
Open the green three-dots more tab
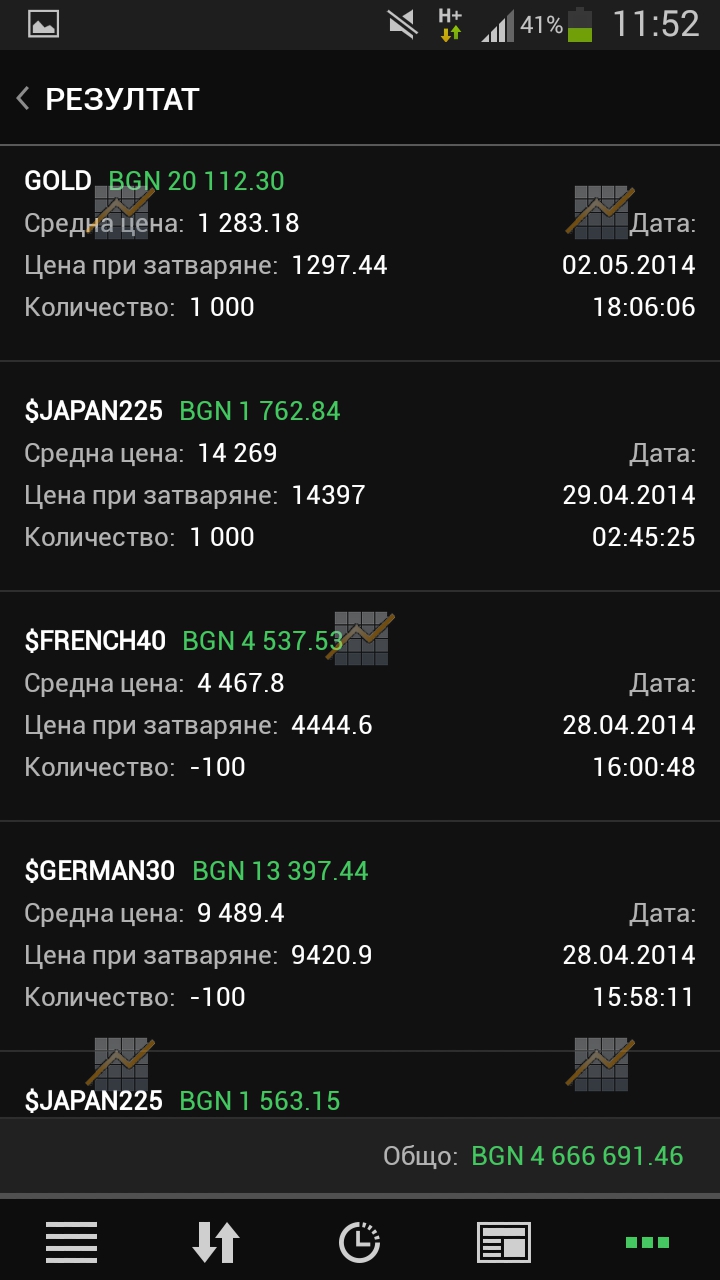click(x=648, y=1242)
